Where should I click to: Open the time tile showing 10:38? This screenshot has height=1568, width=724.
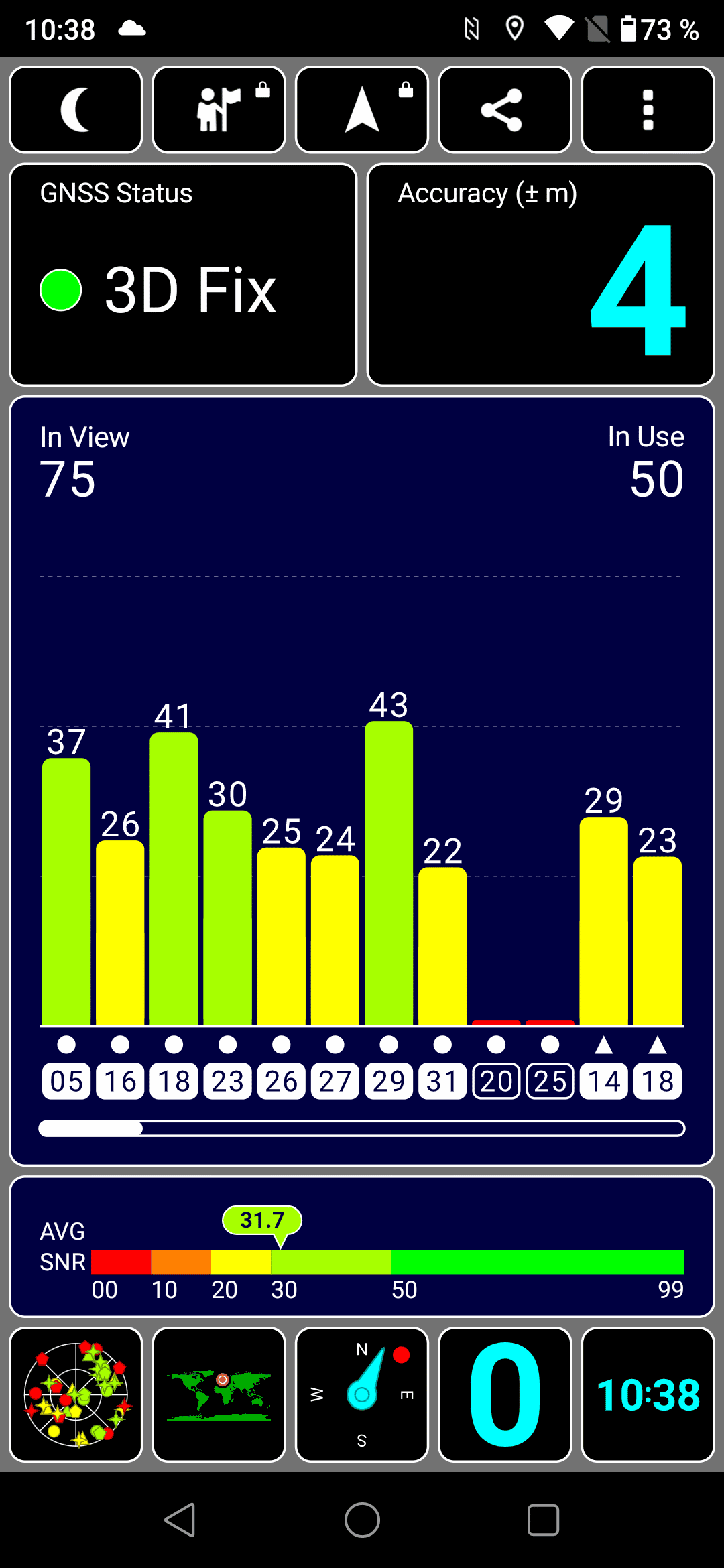[648, 1394]
